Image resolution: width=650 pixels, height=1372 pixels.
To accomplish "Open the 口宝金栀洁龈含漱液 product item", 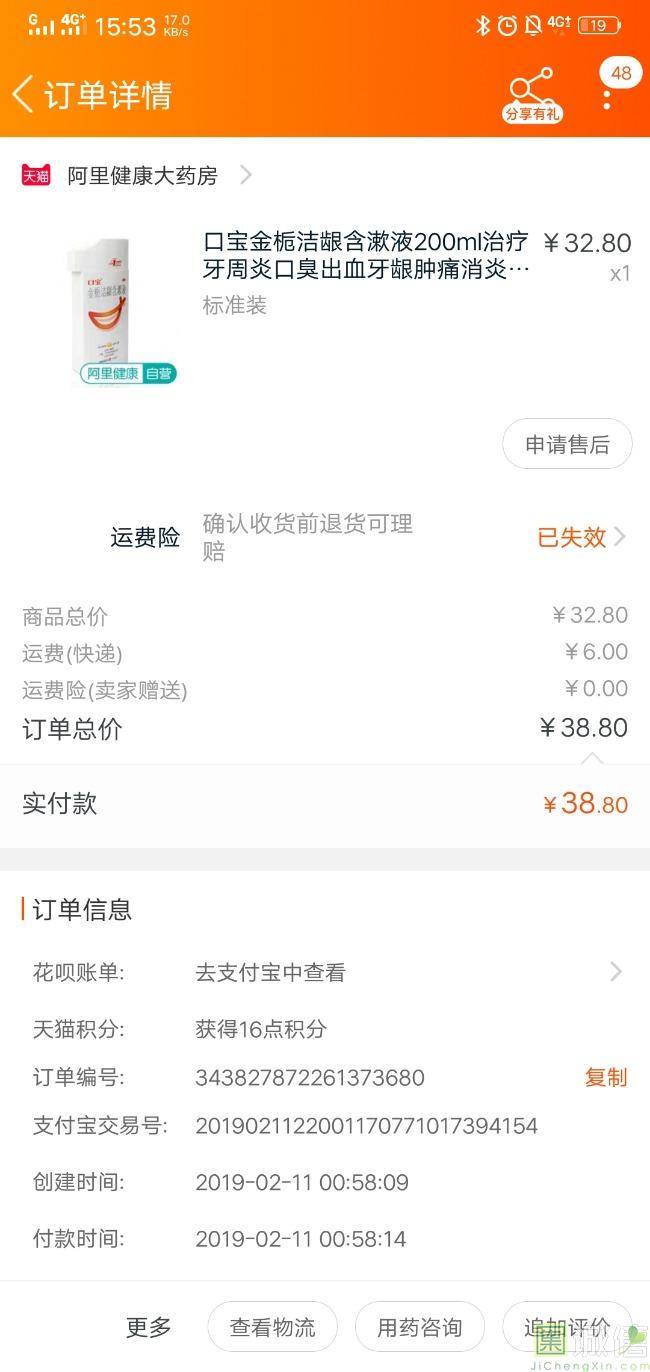I will (x=365, y=257).
